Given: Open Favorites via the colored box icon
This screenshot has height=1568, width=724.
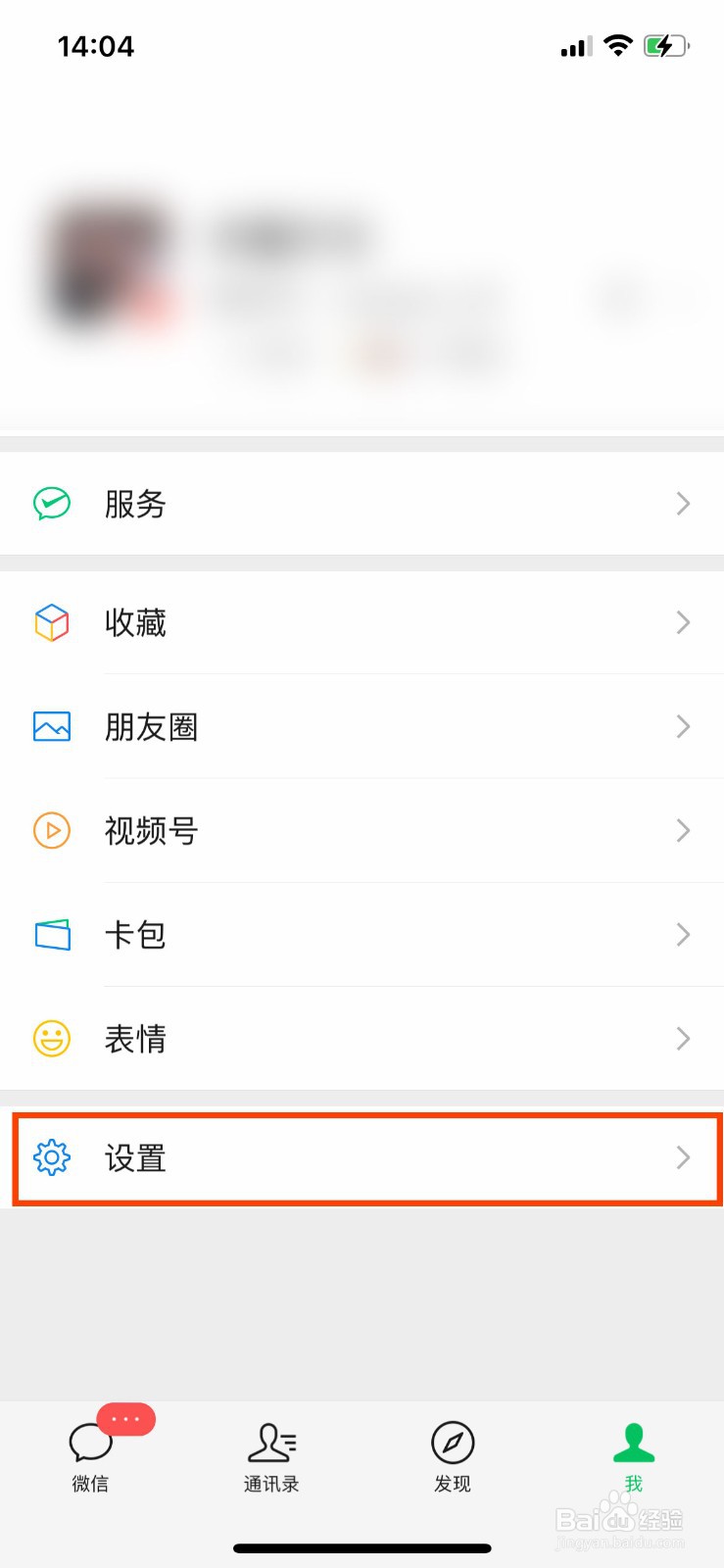Looking at the screenshot, I should click(x=51, y=623).
